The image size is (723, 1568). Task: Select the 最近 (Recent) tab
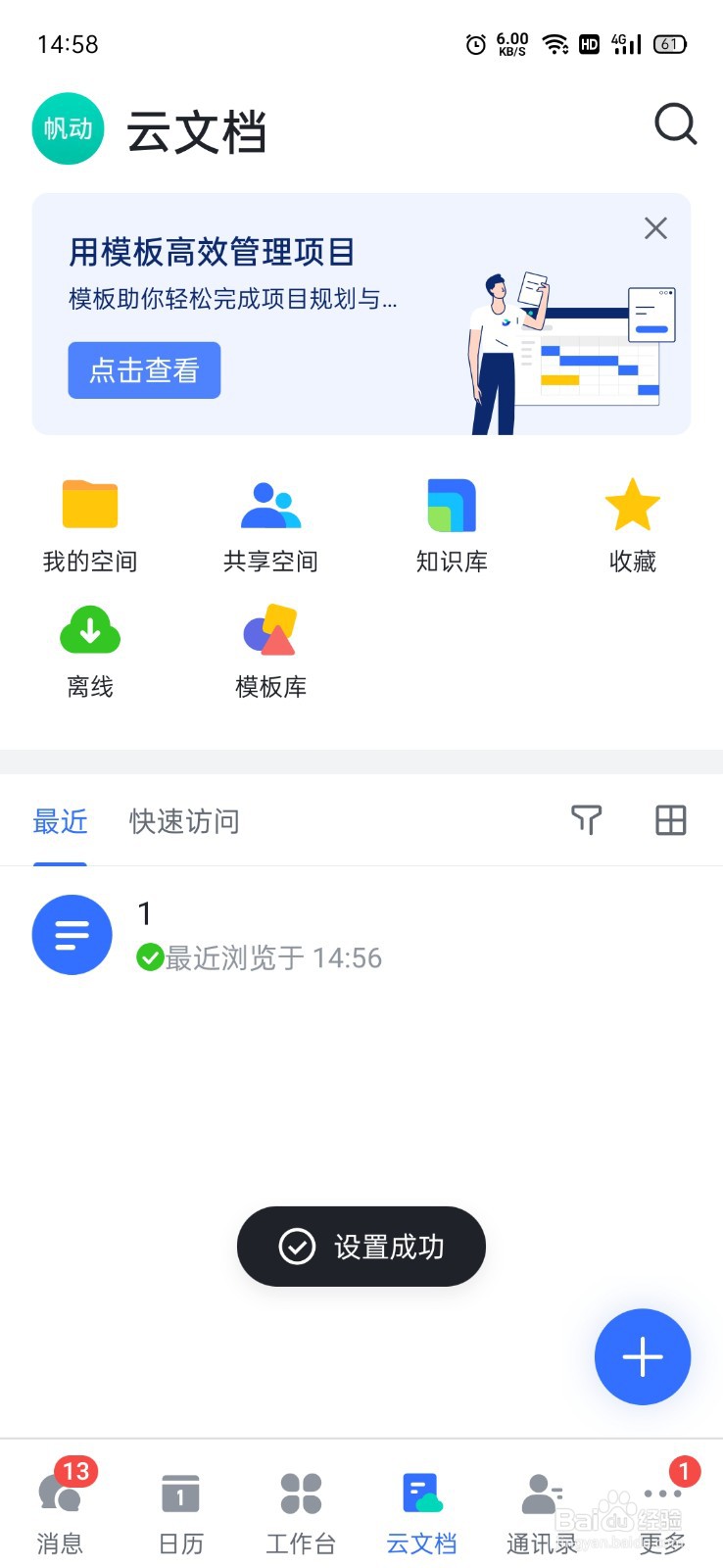61,821
